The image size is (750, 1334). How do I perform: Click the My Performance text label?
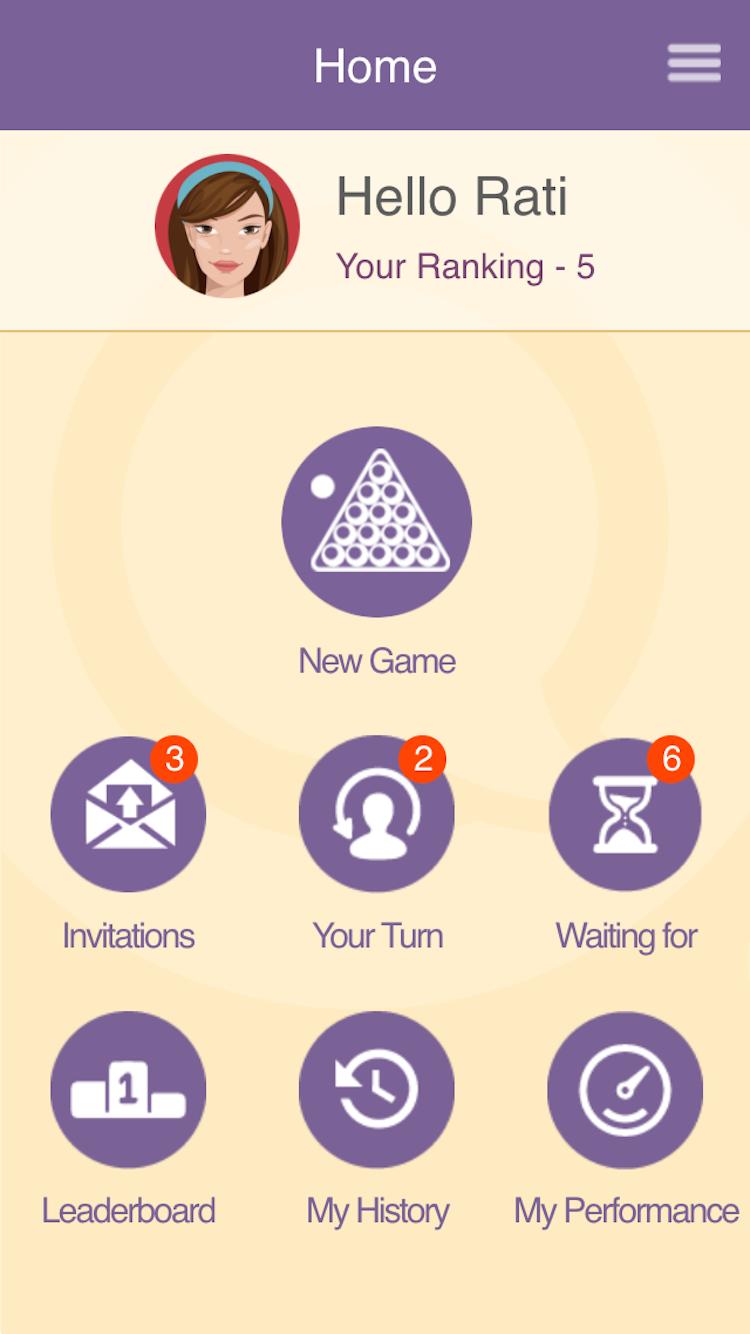623,1211
